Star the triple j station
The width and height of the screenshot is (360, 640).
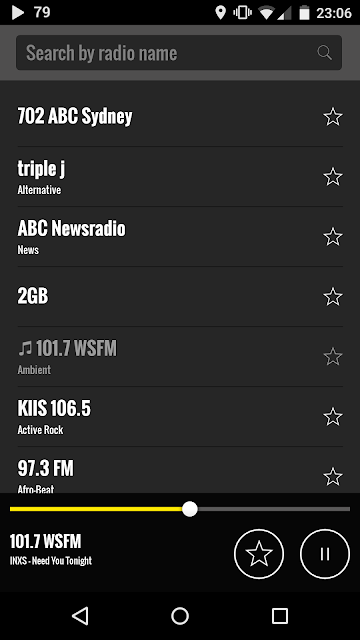click(x=333, y=177)
